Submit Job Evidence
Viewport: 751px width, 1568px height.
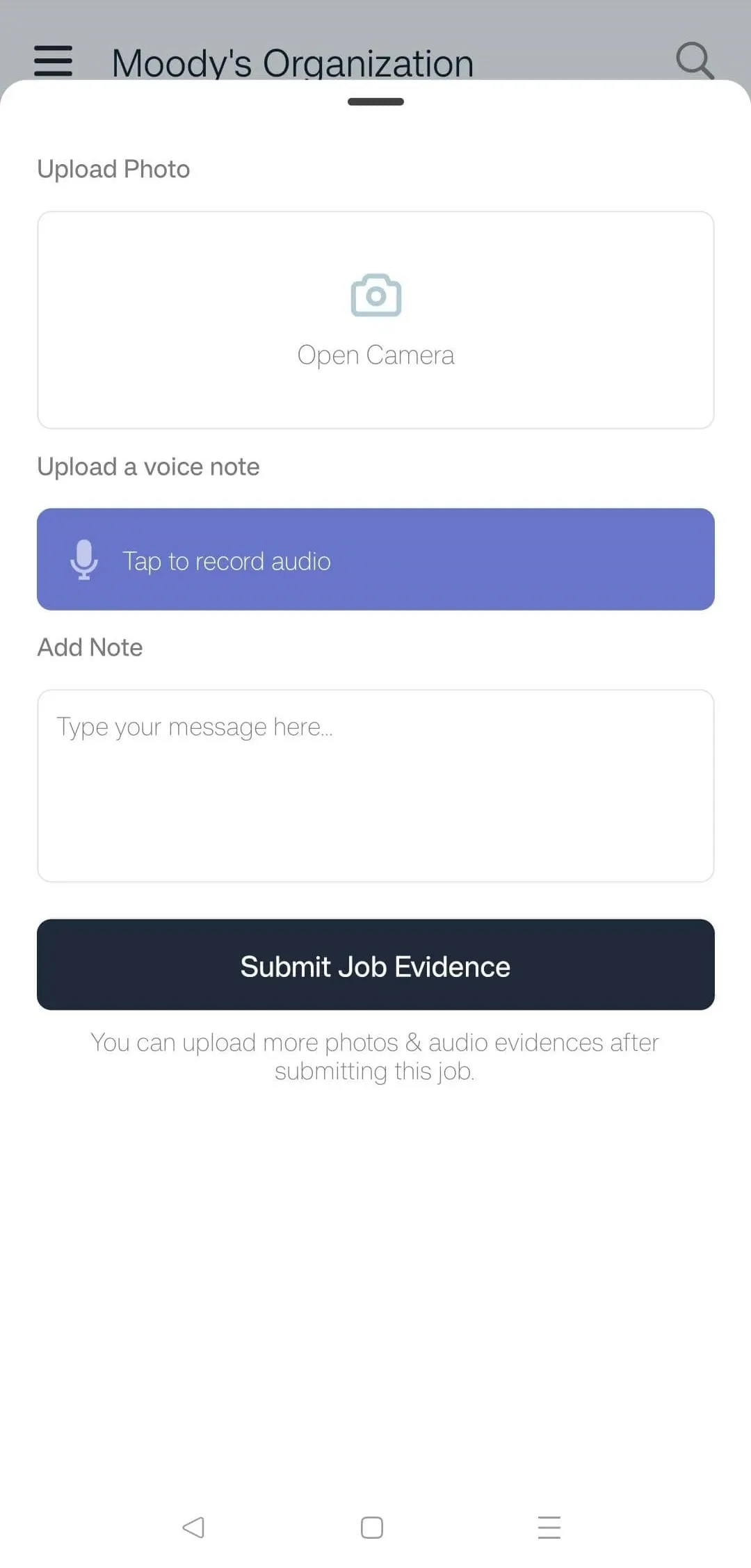(x=375, y=965)
